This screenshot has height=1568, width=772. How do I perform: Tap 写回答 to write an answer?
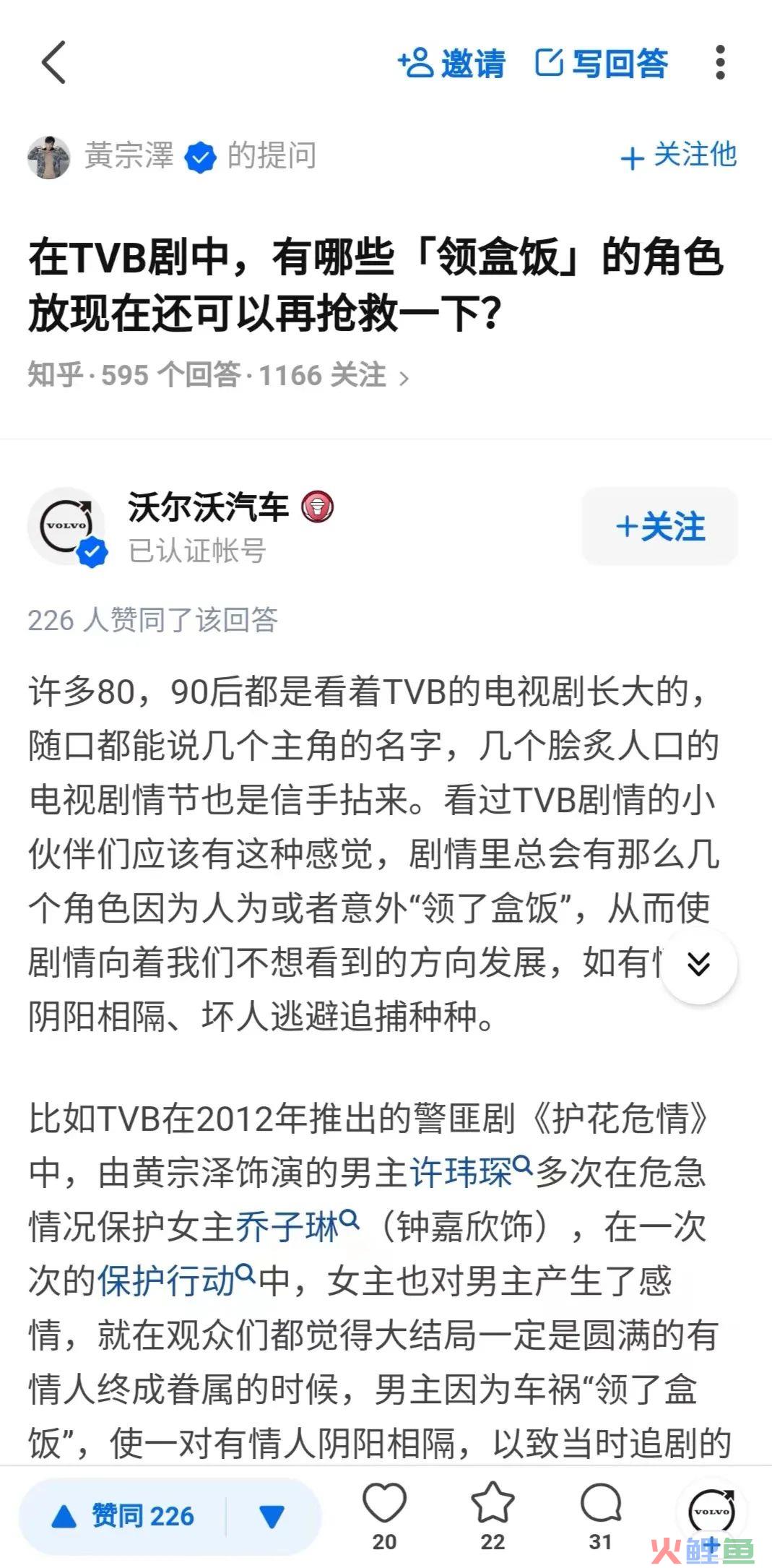tap(602, 63)
